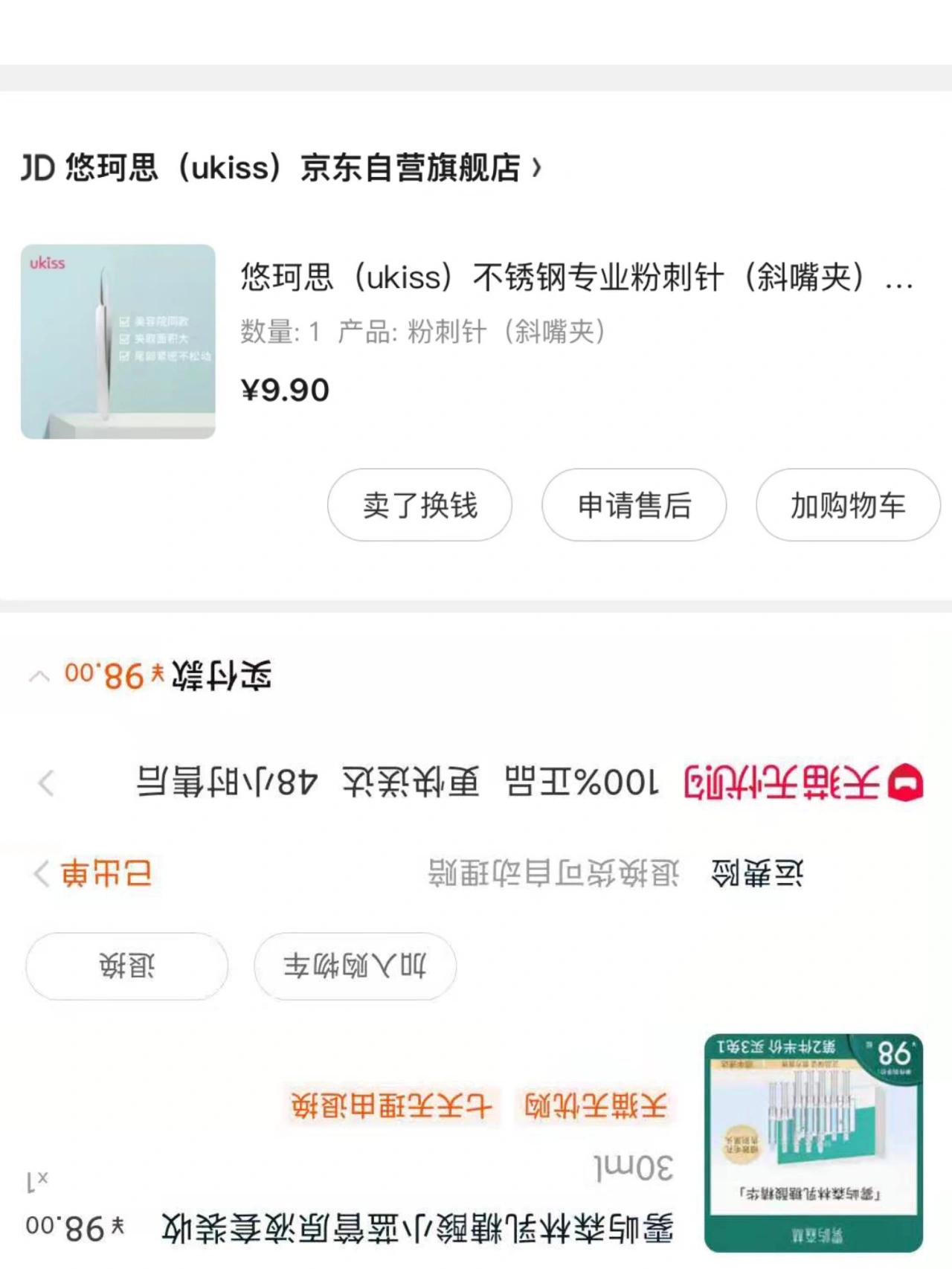Click the 加入购物车 button in the lower section
This screenshot has width=952, height=1269.
click(x=355, y=965)
